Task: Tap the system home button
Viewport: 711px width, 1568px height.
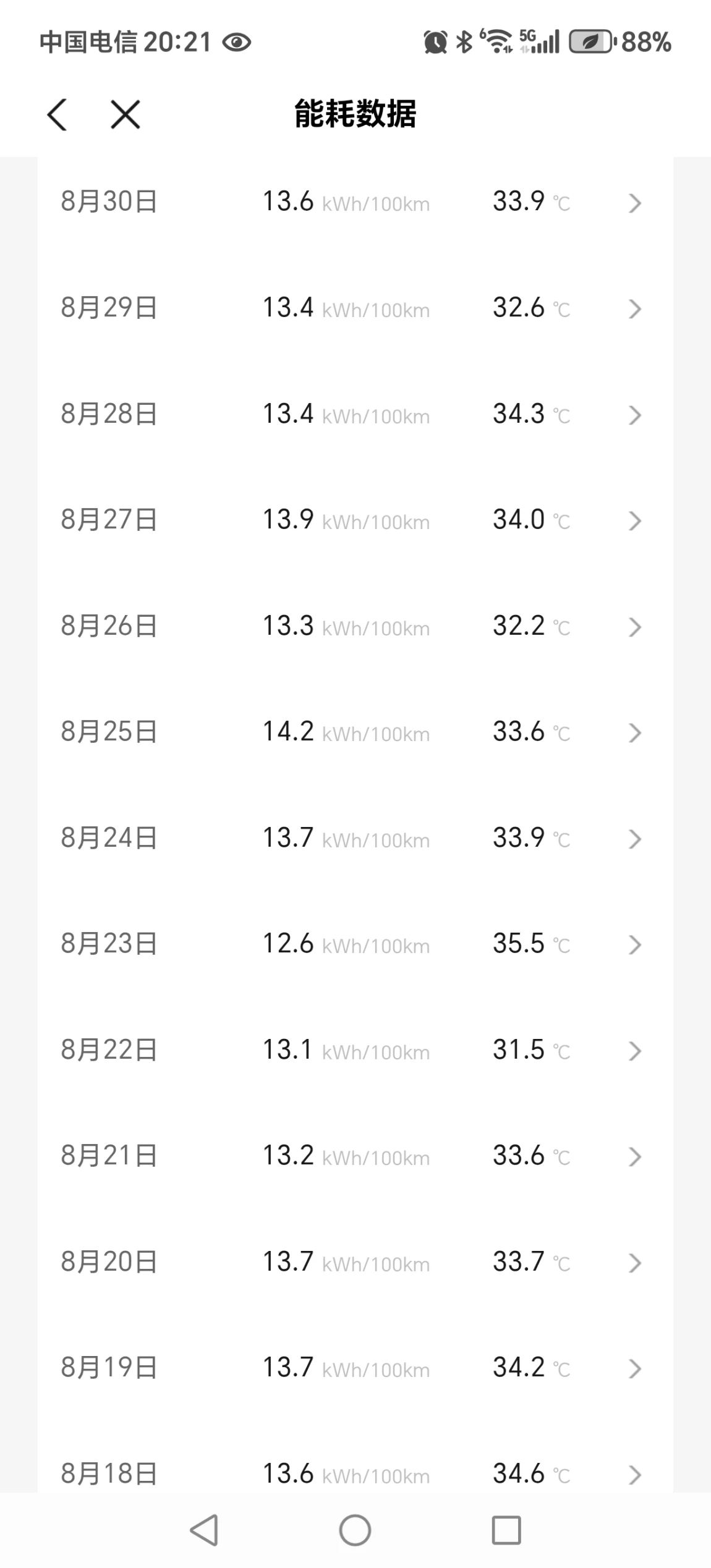Action: click(x=355, y=1530)
